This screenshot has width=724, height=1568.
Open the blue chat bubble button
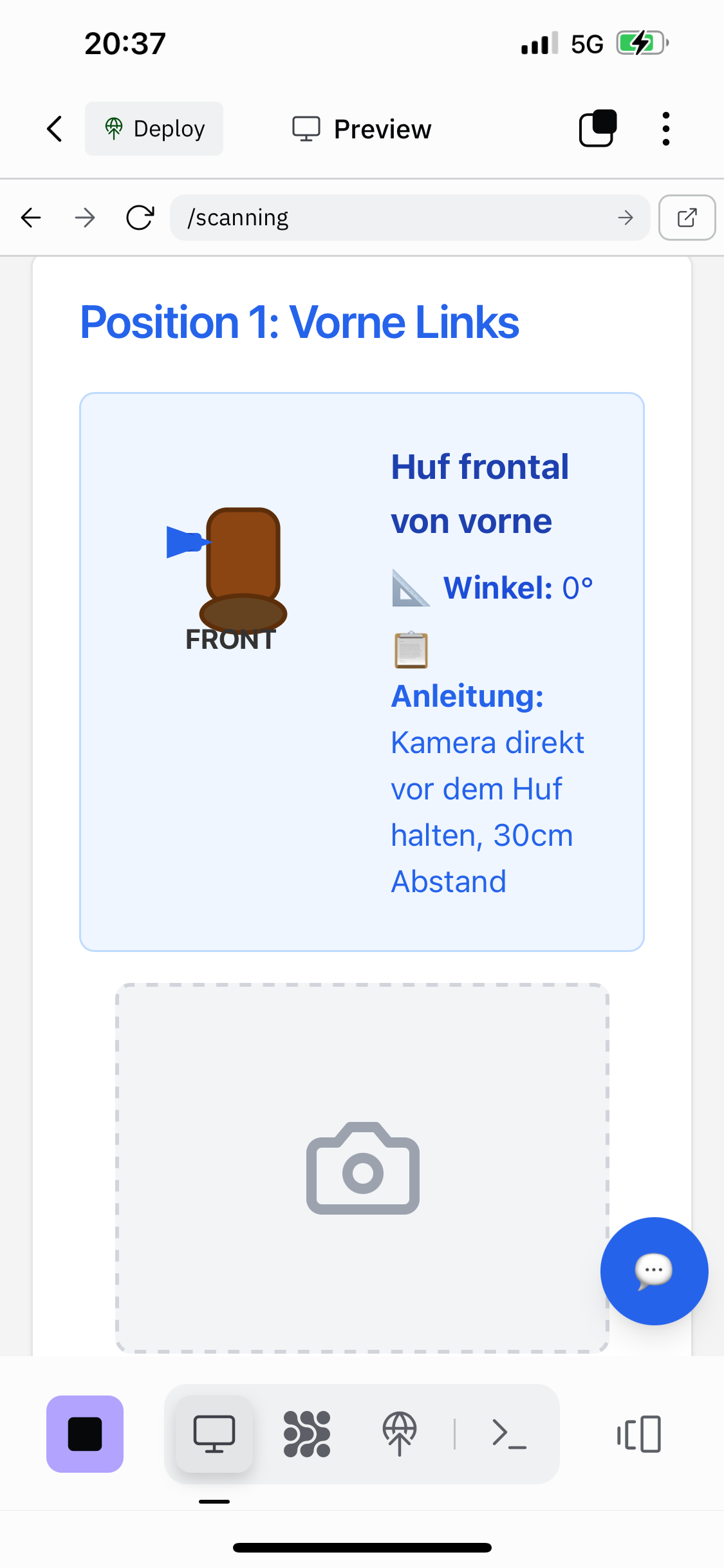pyautogui.click(x=654, y=1271)
